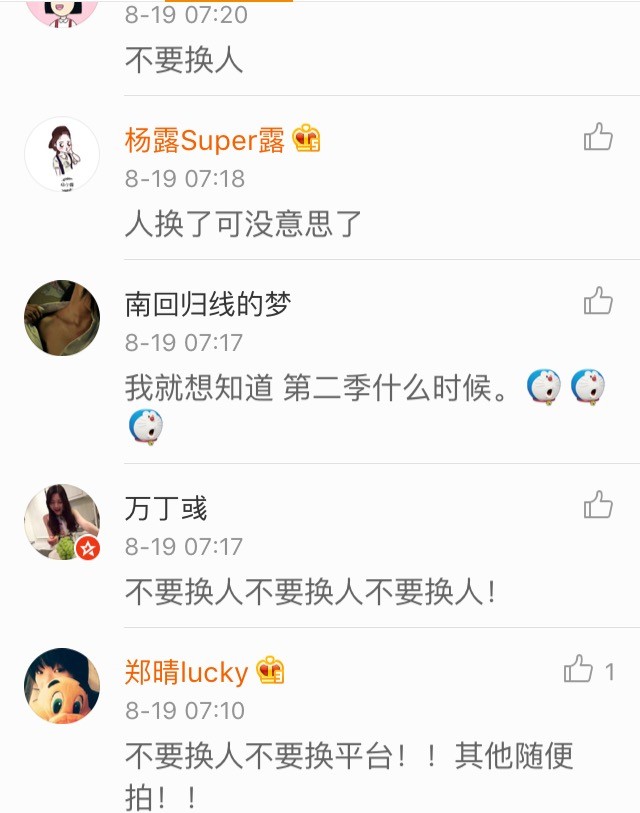640x813 pixels.
Task: Like the comment by 郑晴lucky
Action: click(x=579, y=669)
